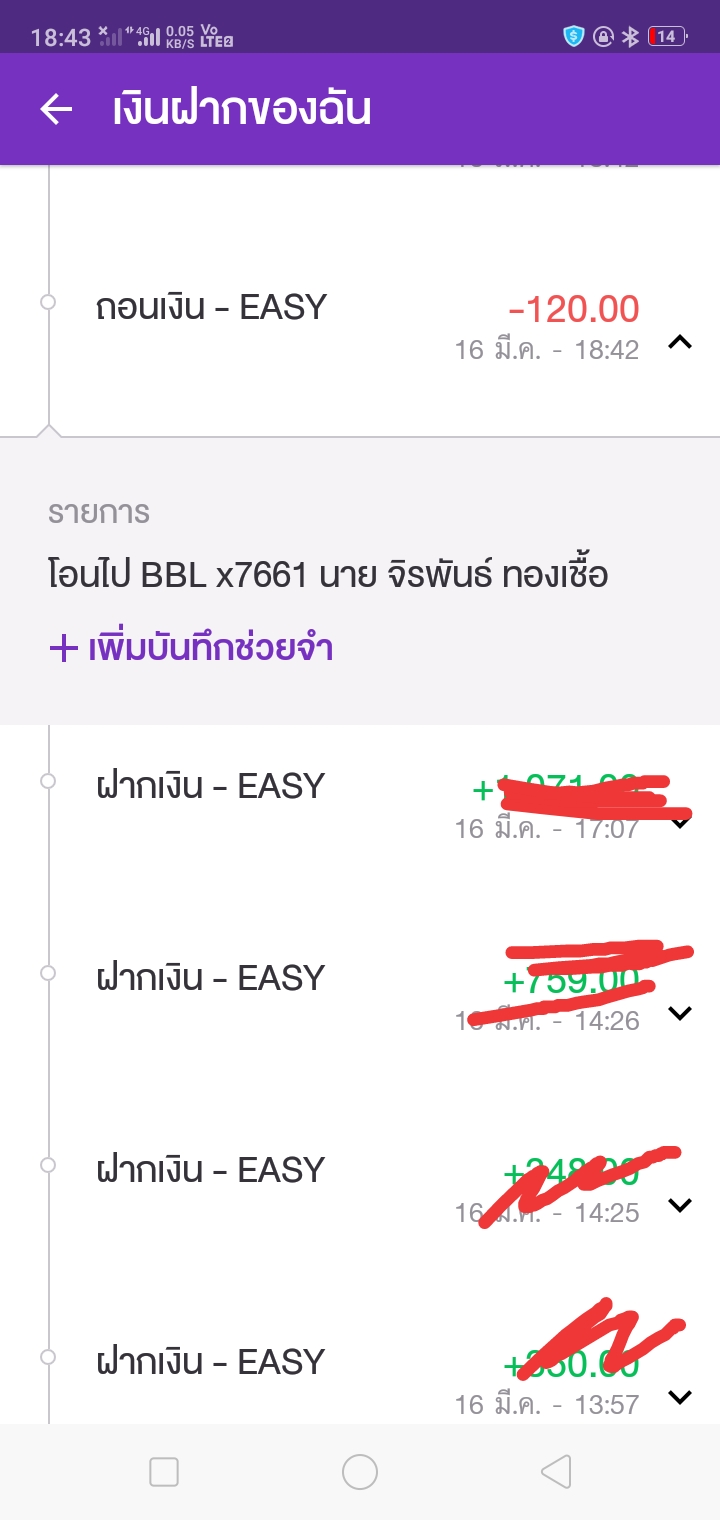720x1520 pixels.
Task: Collapse the ถอนเงิน -120.00 transaction details
Action: (x=679, y=342)
